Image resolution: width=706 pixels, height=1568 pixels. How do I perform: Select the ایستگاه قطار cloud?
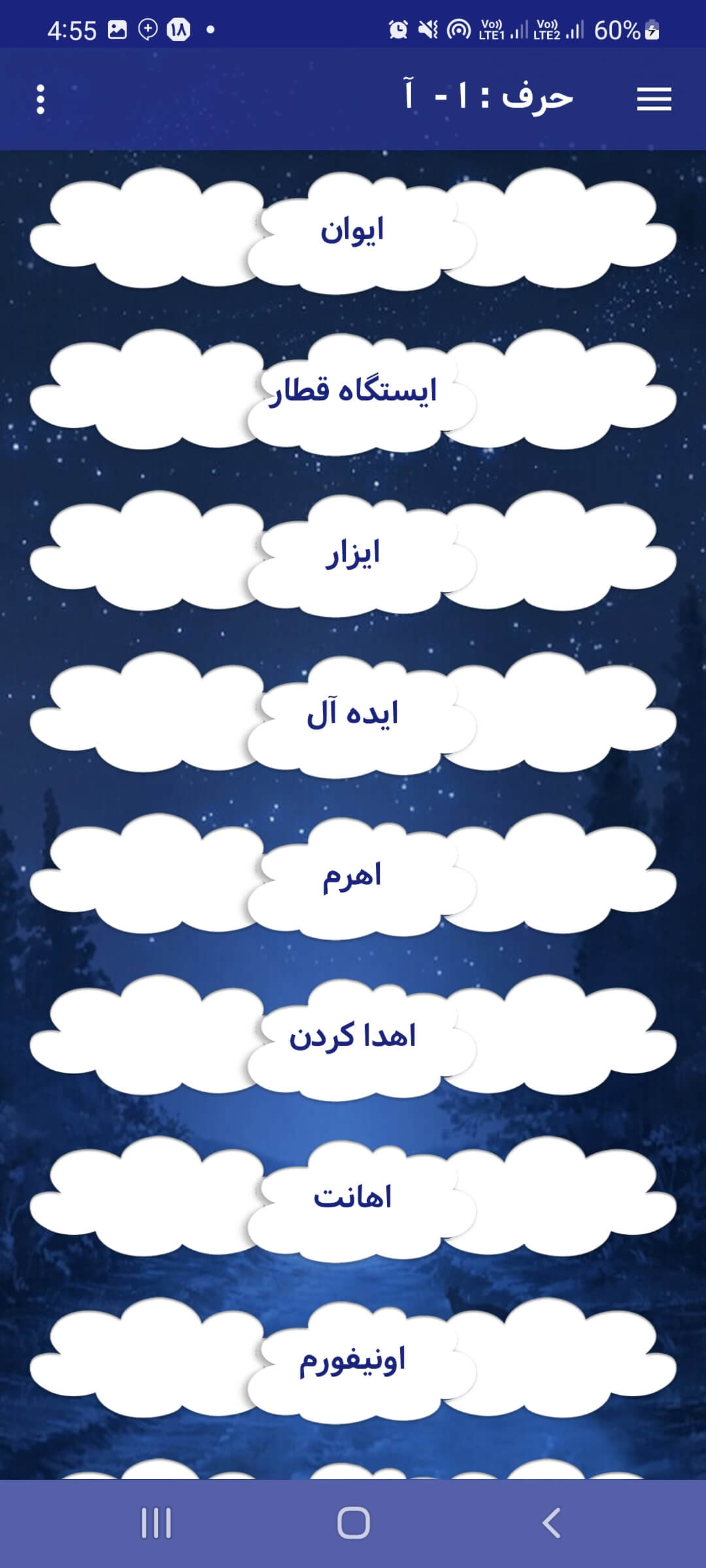353,391
